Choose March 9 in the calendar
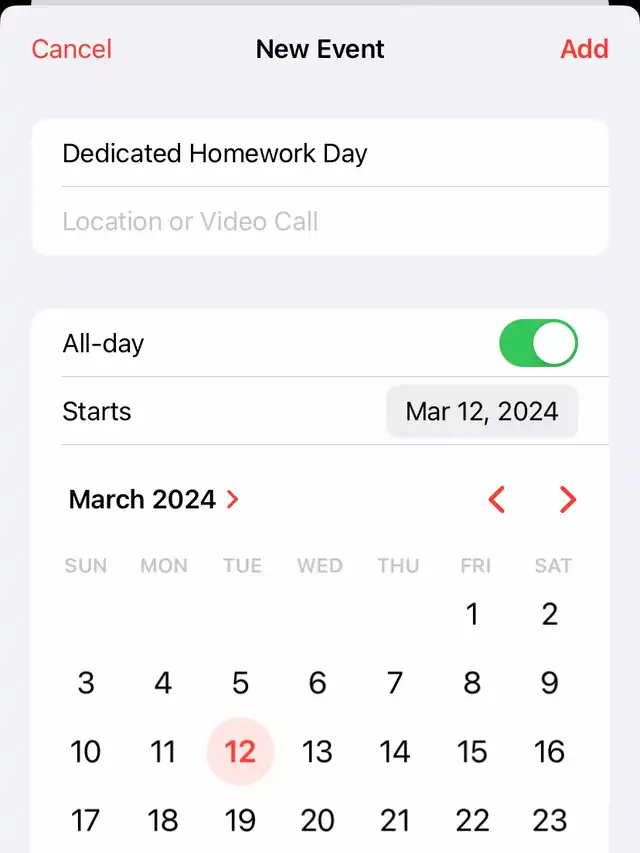 pos(549,683)
